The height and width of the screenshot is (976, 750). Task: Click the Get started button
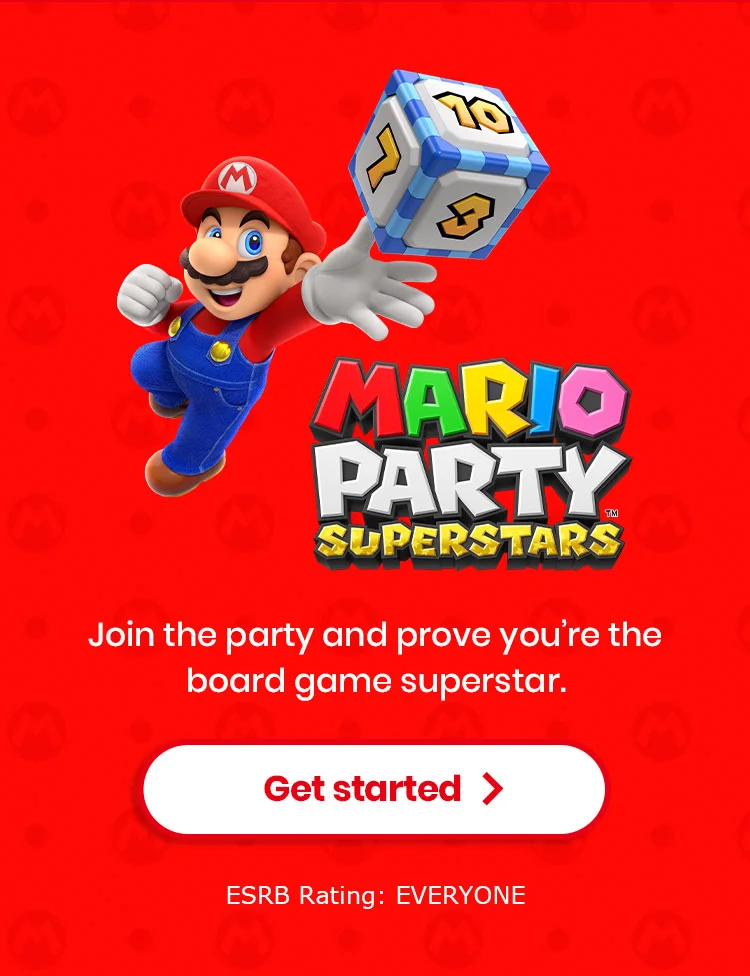click(x=375, y=789)
